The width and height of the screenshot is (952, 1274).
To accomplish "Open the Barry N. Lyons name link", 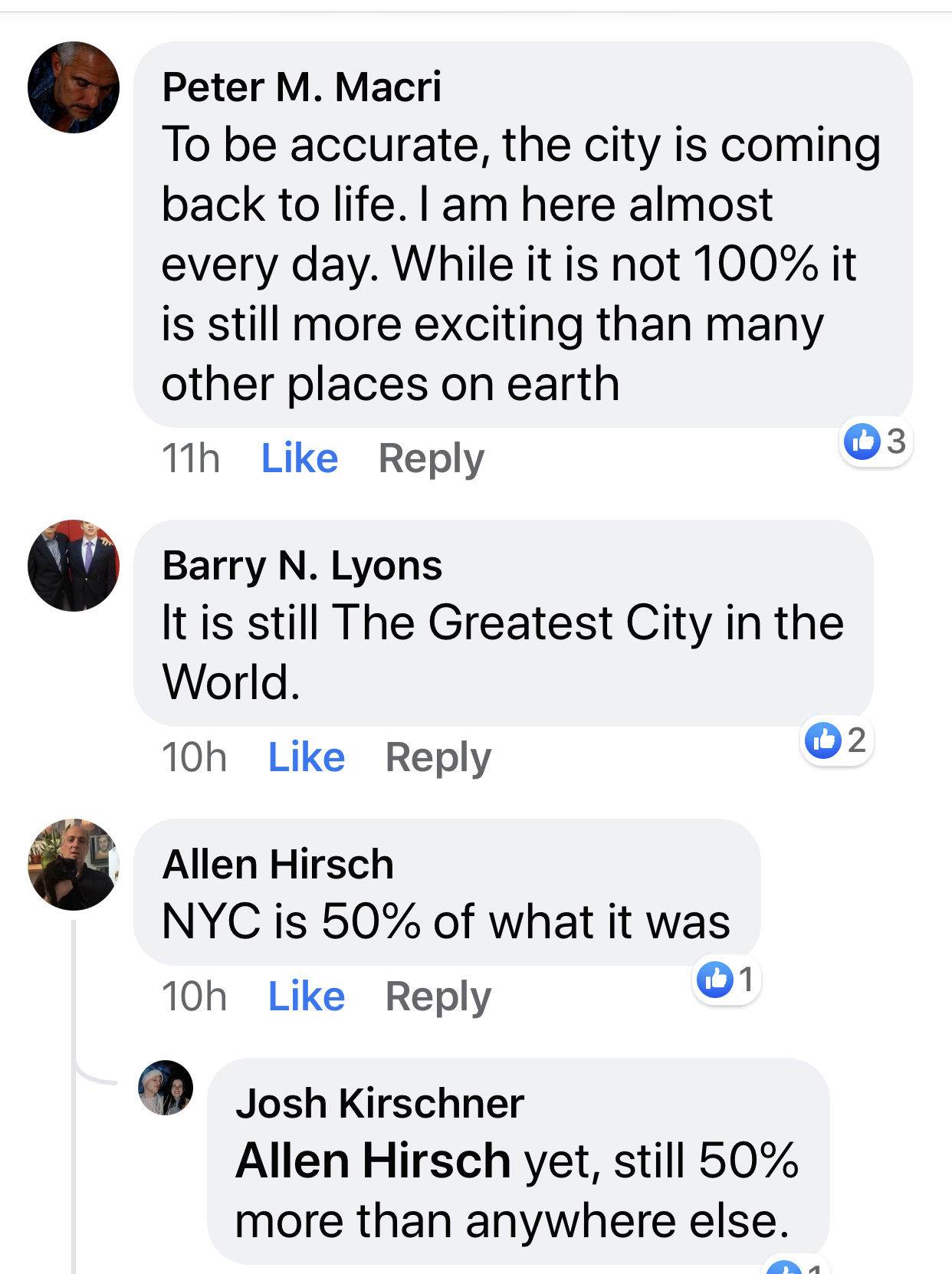I will [x=302, y=566].
